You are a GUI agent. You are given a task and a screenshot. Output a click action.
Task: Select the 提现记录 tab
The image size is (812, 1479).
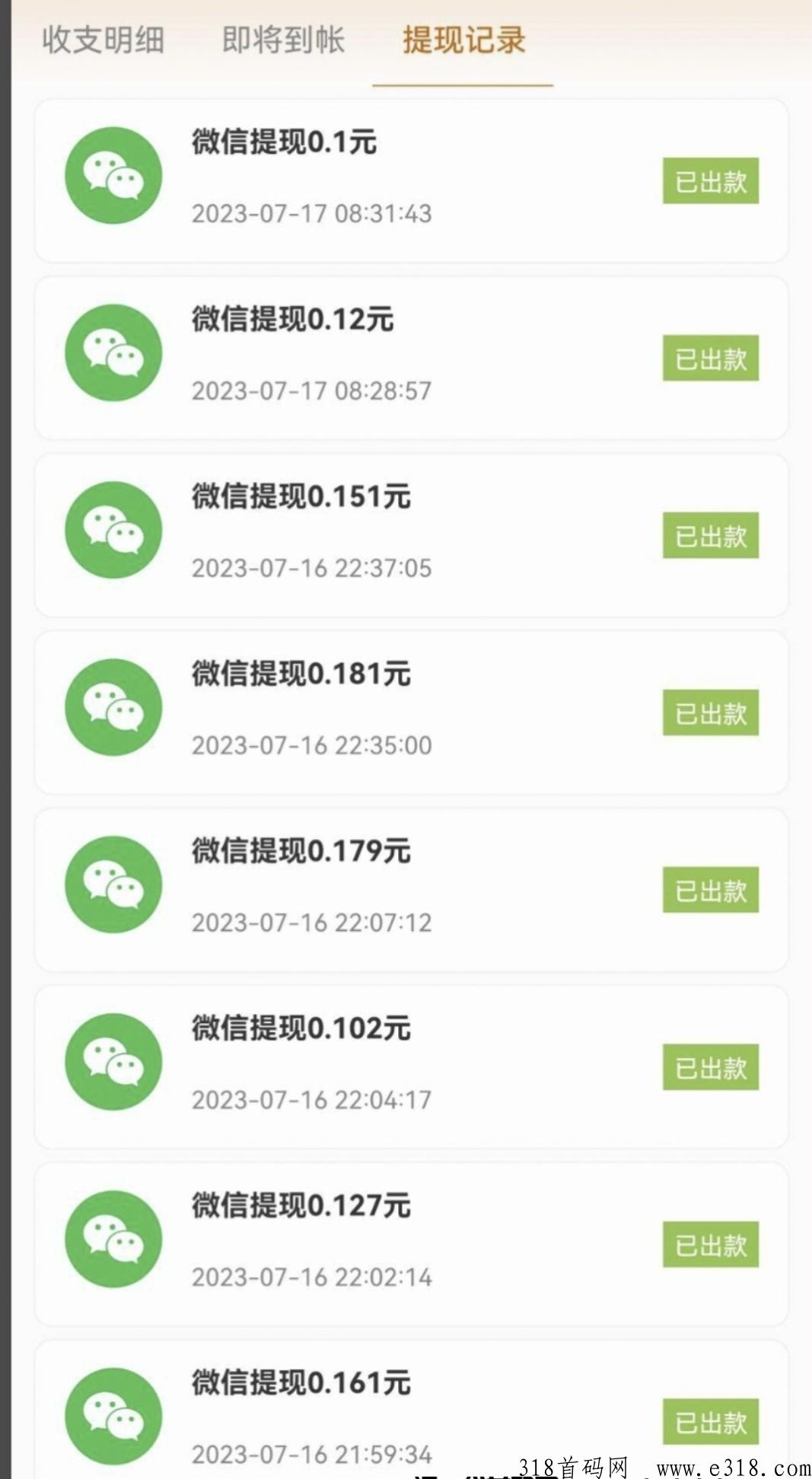click(x=463, y=40)
